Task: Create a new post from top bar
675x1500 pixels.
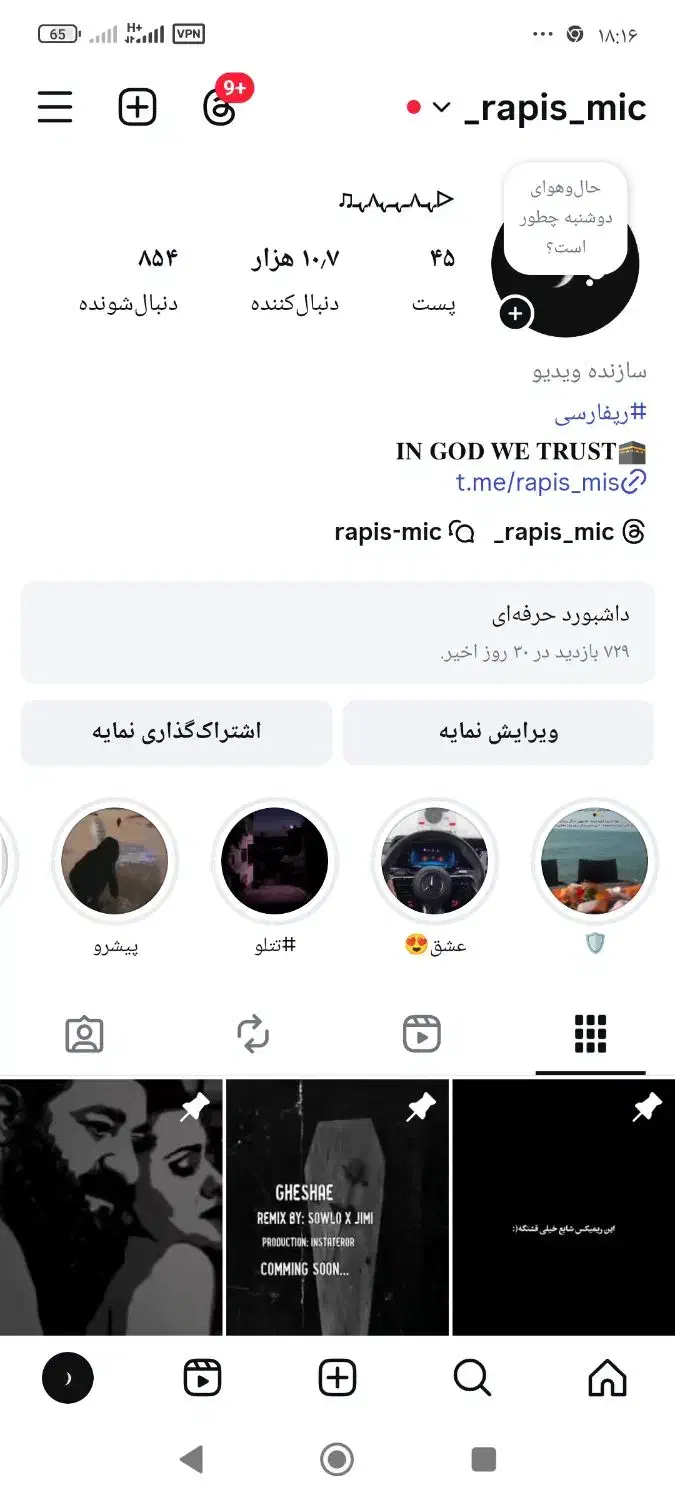Action: [x=137, y=107]
